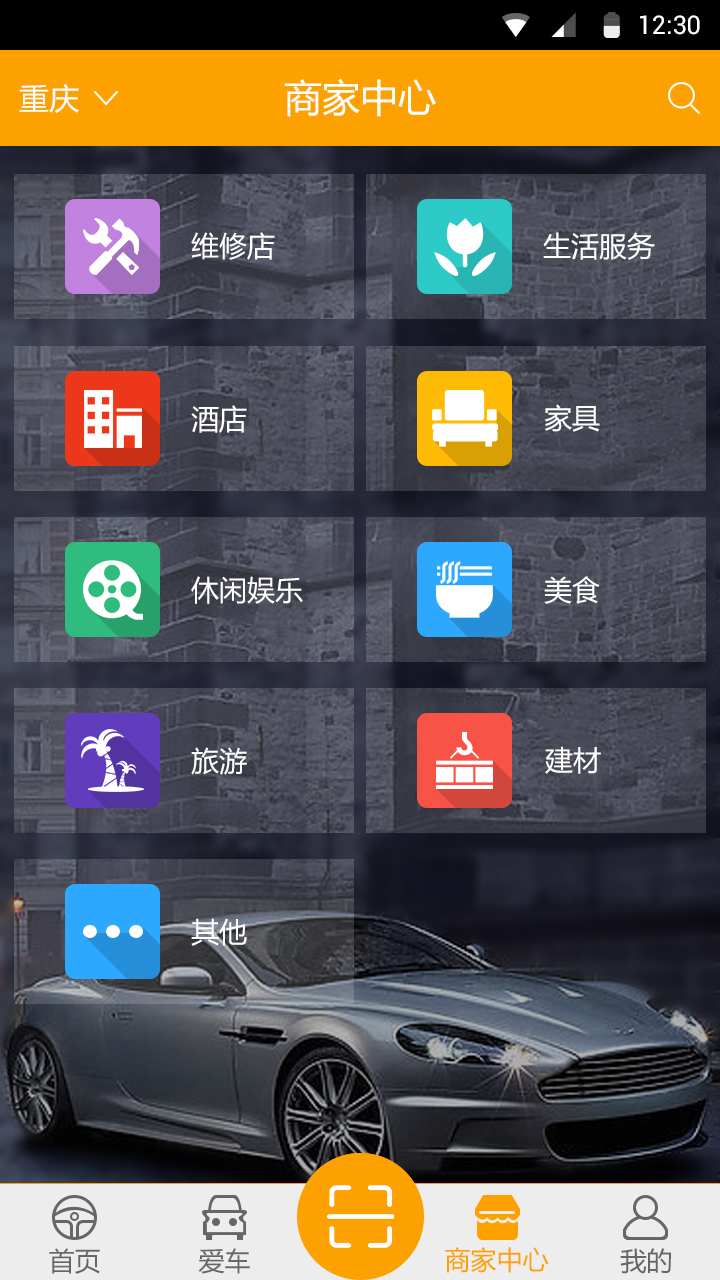
Task: Select the 家具 category tile
Action: pos(536,418)
